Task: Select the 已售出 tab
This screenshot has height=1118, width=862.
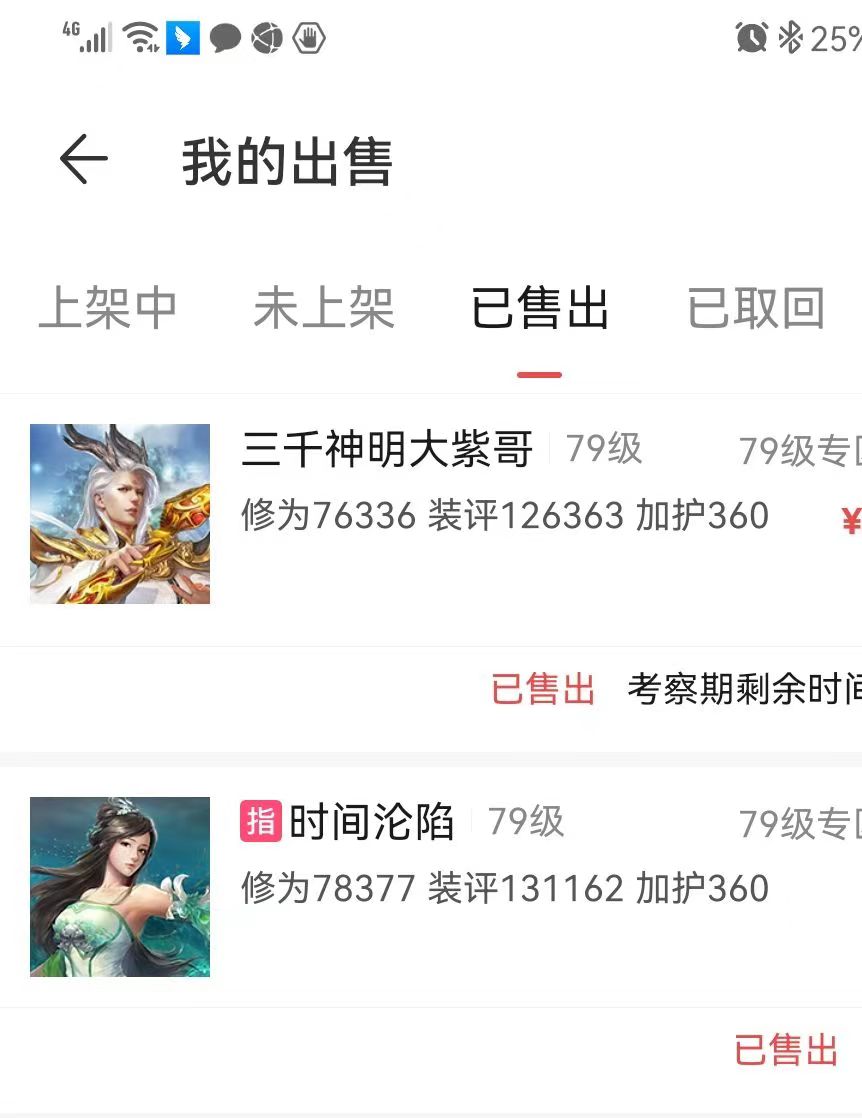Action: point(540,308)
